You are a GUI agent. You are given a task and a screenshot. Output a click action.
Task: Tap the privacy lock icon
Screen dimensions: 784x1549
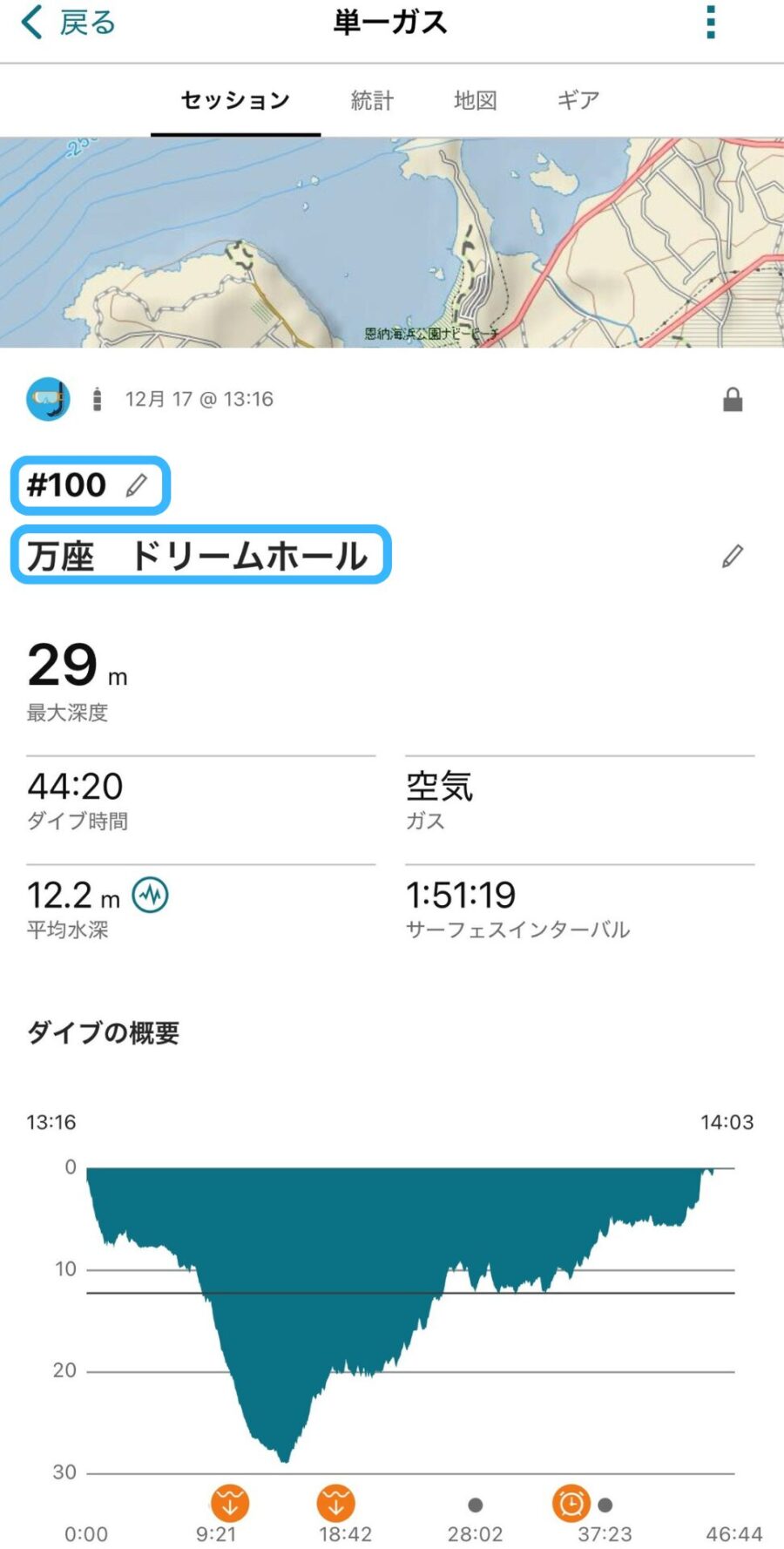pos(733,399)
